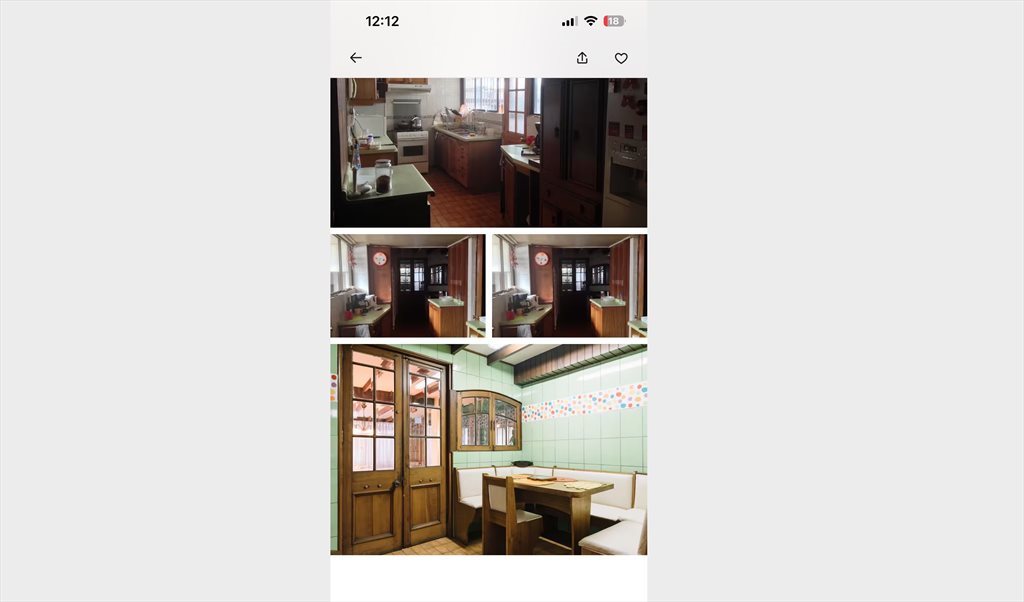Screen dimensions: 1024x602
Task: Tap the heart icon to favorite
Action: [x=621, y=58]
